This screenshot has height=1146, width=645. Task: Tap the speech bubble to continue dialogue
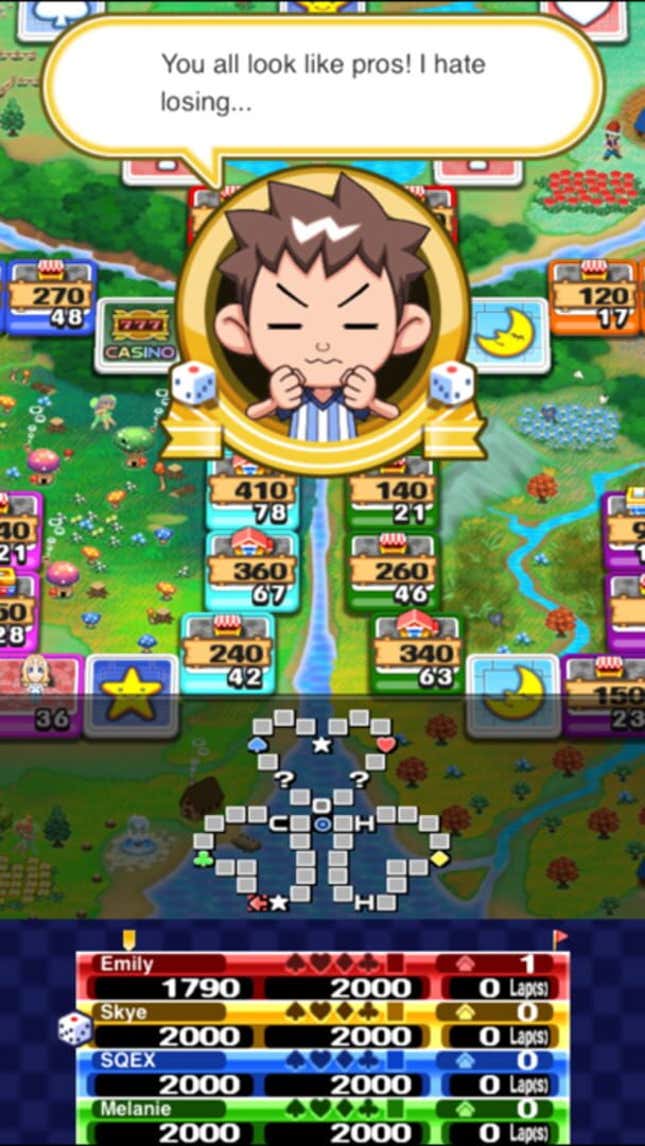[322, 83]
